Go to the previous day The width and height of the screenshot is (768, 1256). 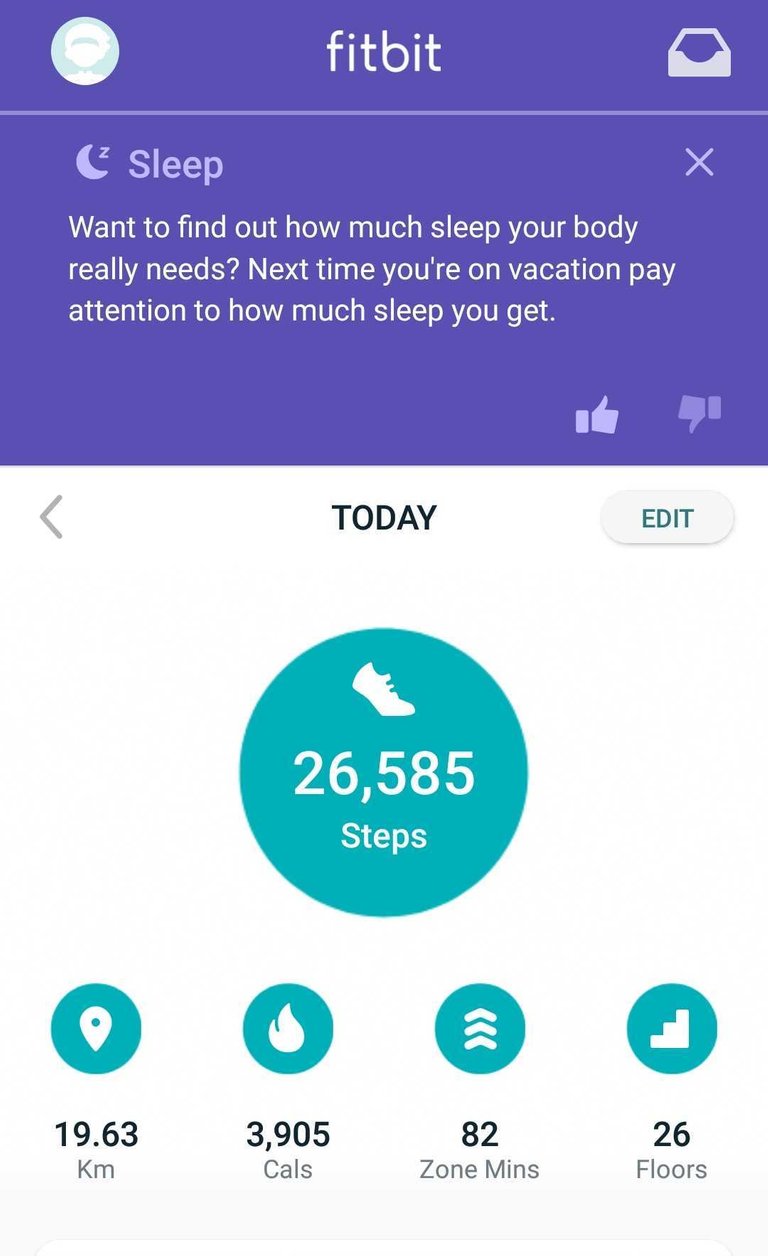coord(51,518)
